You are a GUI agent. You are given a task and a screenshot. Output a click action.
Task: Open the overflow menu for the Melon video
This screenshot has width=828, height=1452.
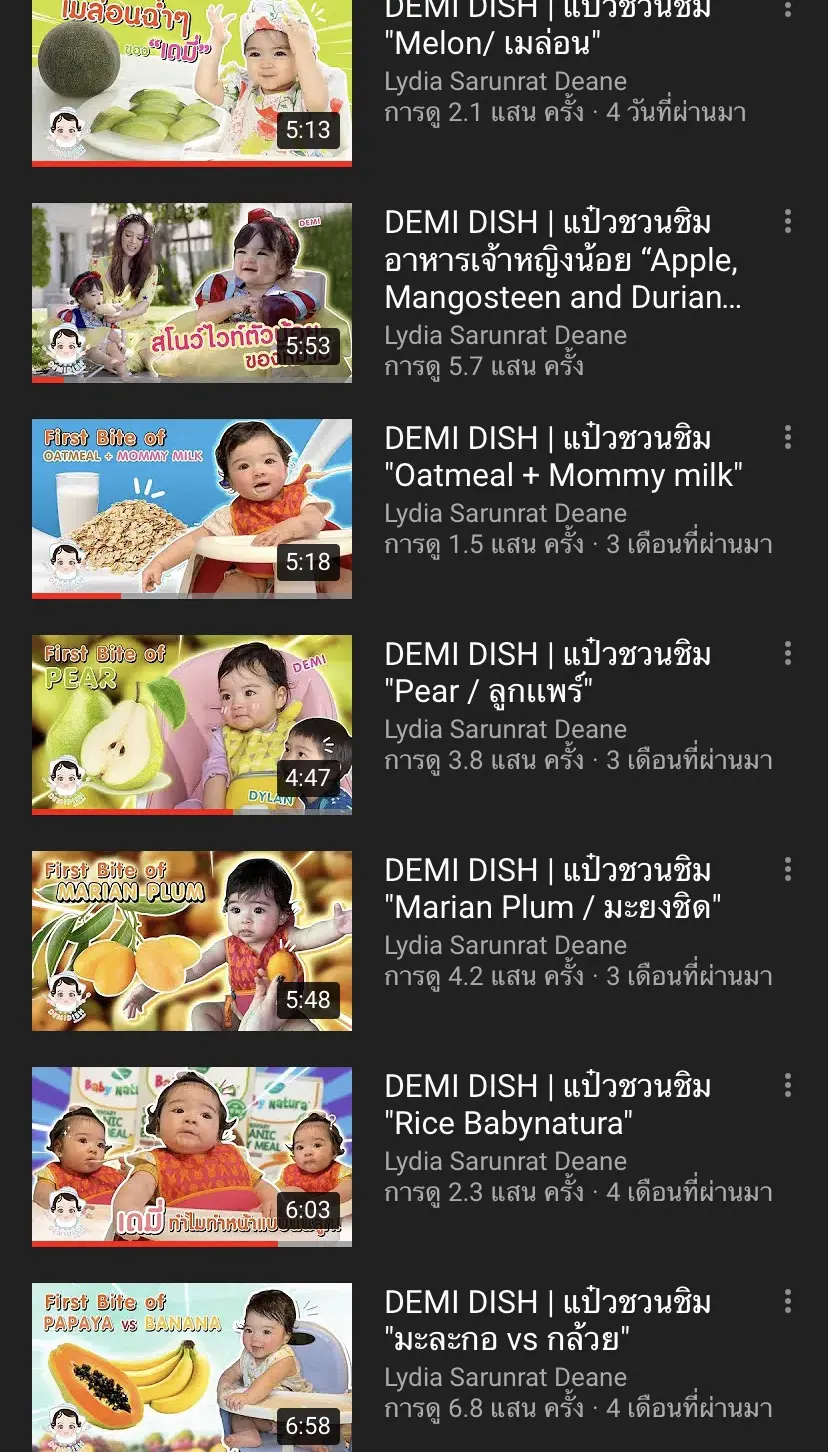[788, 10]
